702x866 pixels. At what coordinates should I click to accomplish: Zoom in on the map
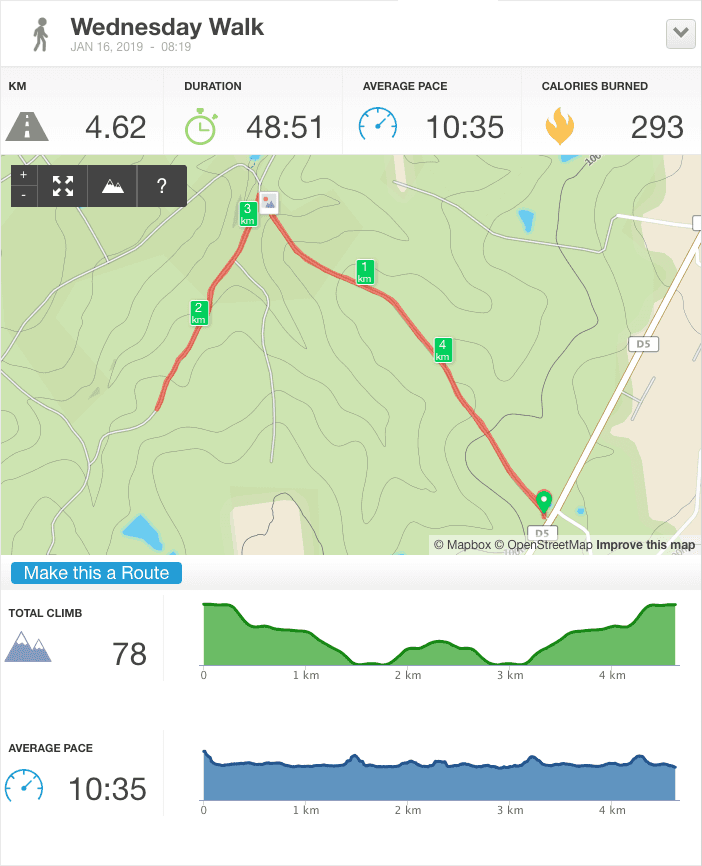24,175
